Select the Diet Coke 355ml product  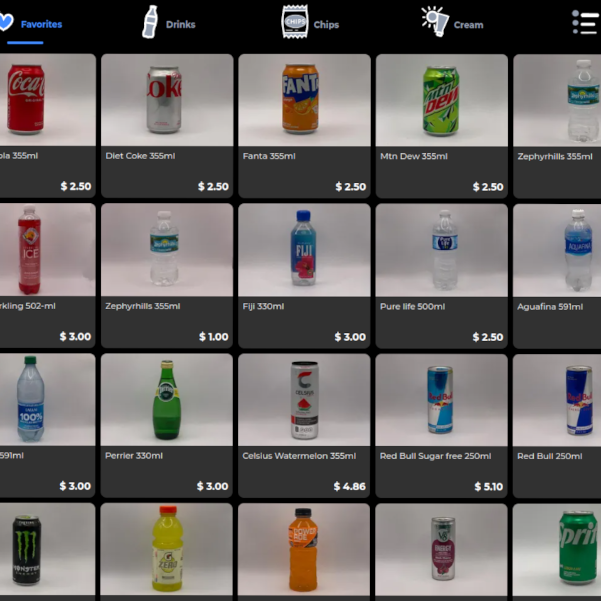click(167, 126)
